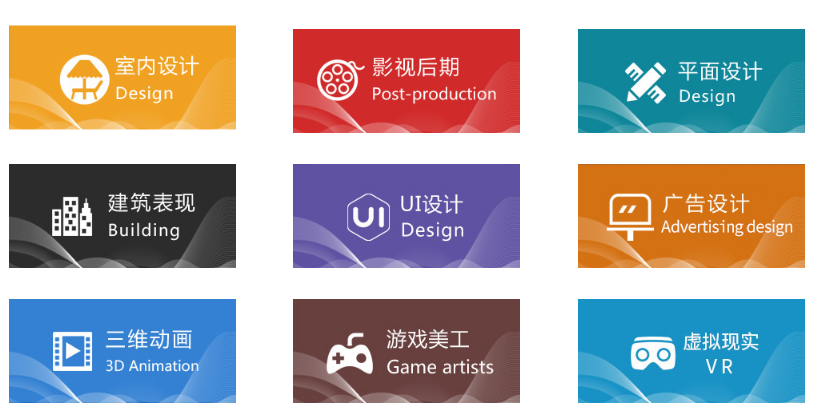Open the 室内设计 Design category
This screenshot has height=413, width=817.
point(122,78)
